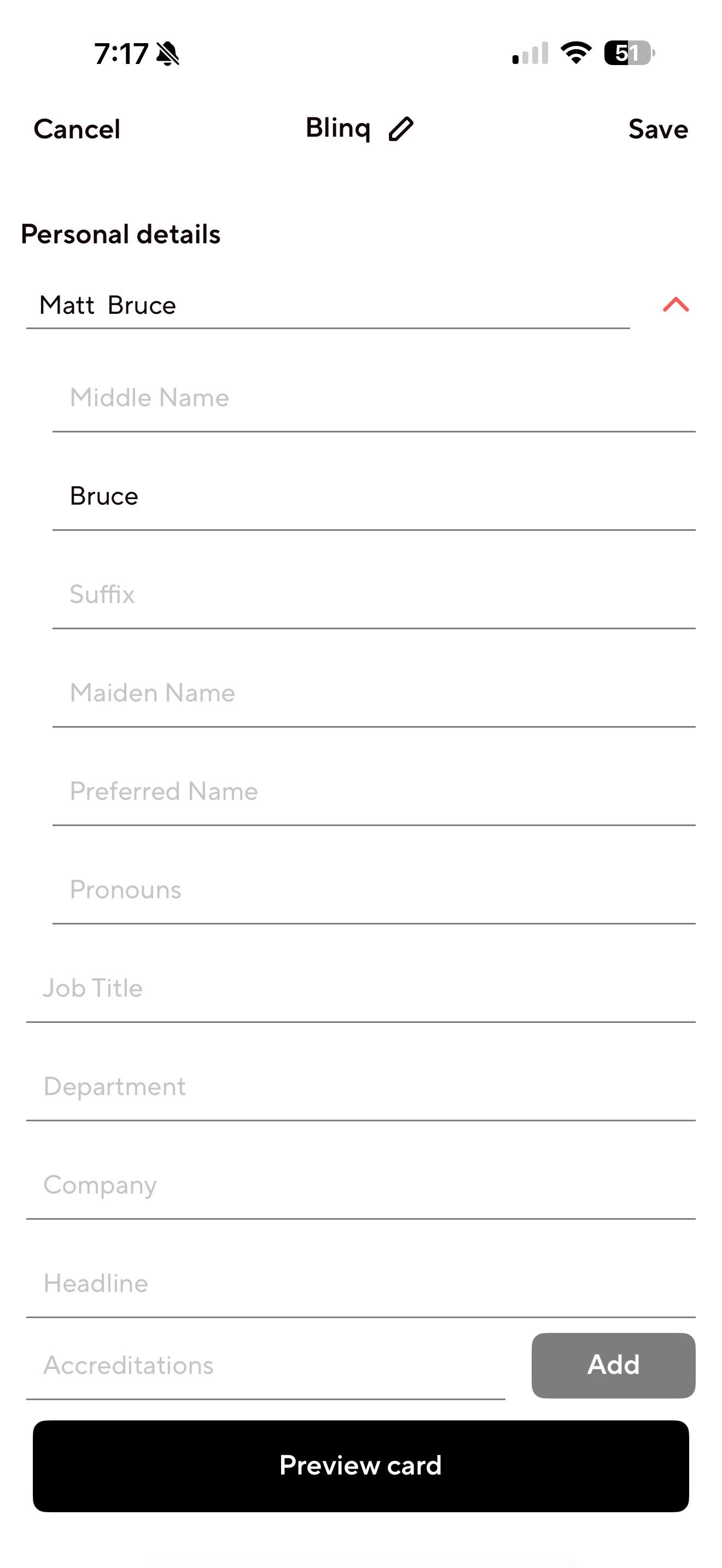Tap the Pronouns field

click(x=373, y=890)
